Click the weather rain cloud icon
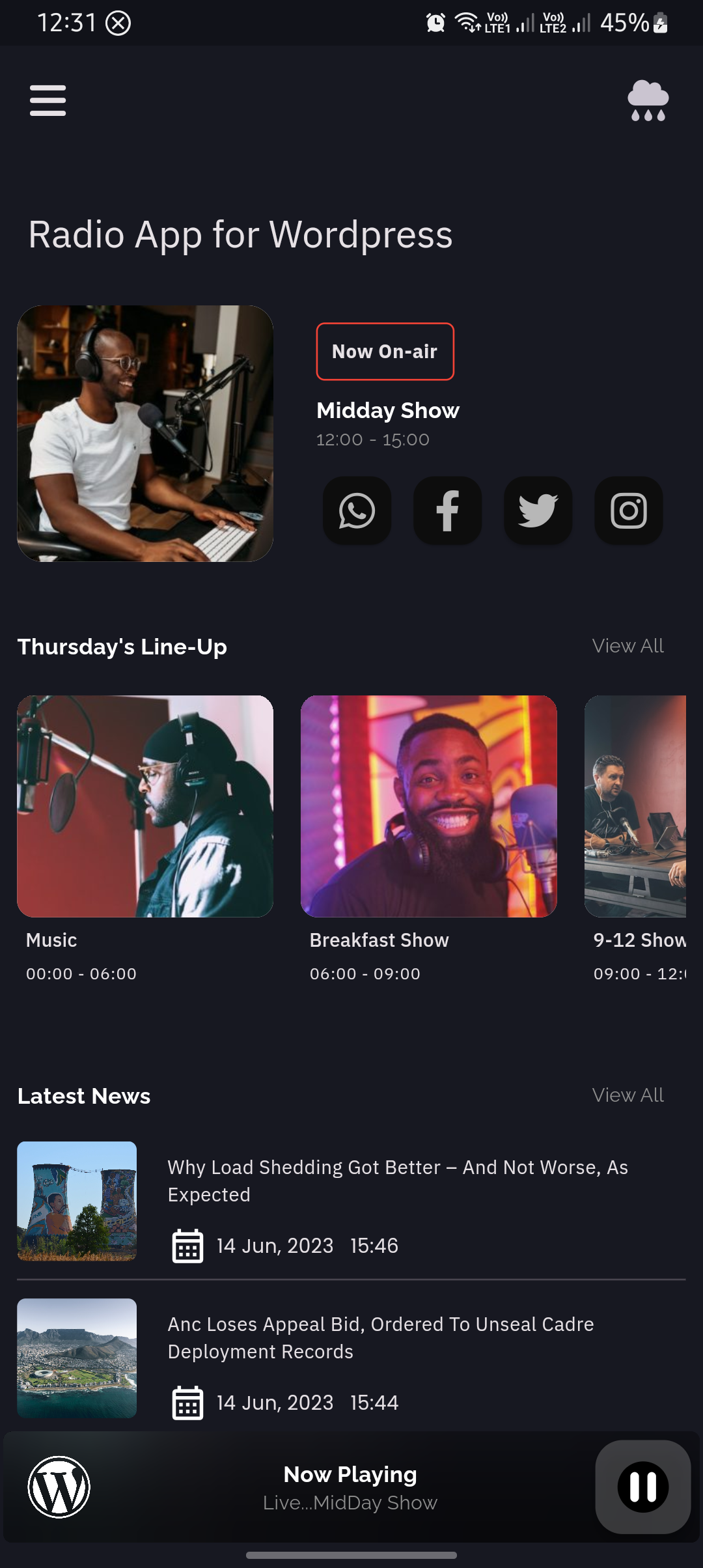This screenshot has height=1568, width=703. pyautogui.click(x=649, y=101)
